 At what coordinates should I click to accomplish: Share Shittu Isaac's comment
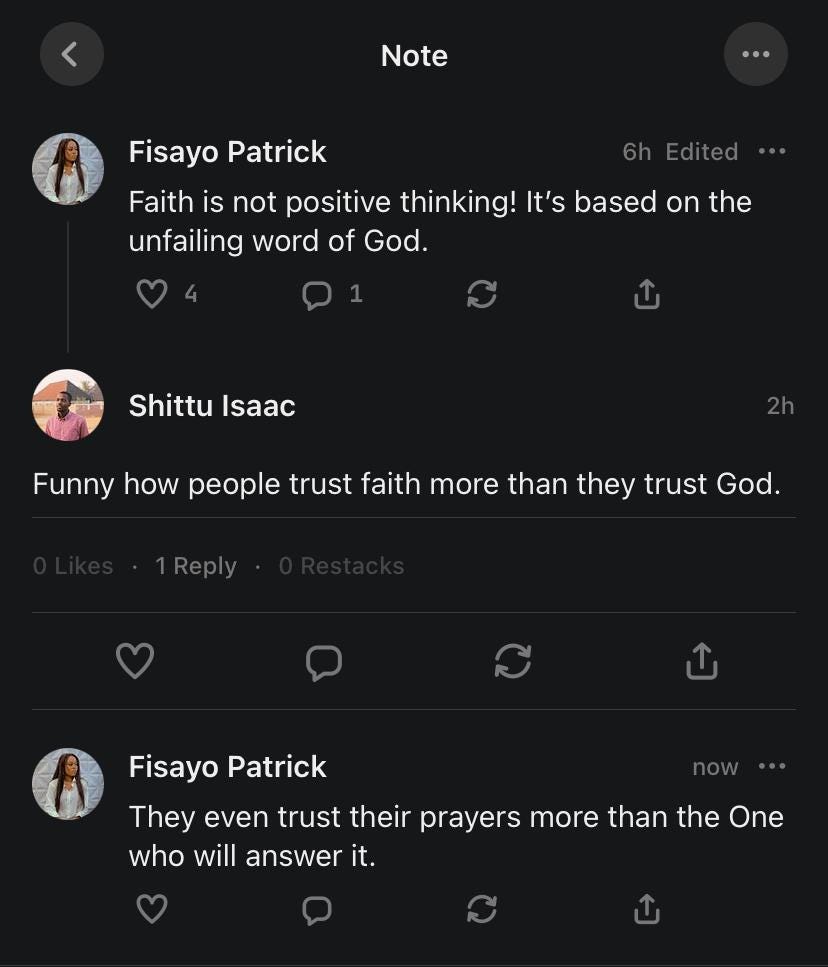point(702,661)
